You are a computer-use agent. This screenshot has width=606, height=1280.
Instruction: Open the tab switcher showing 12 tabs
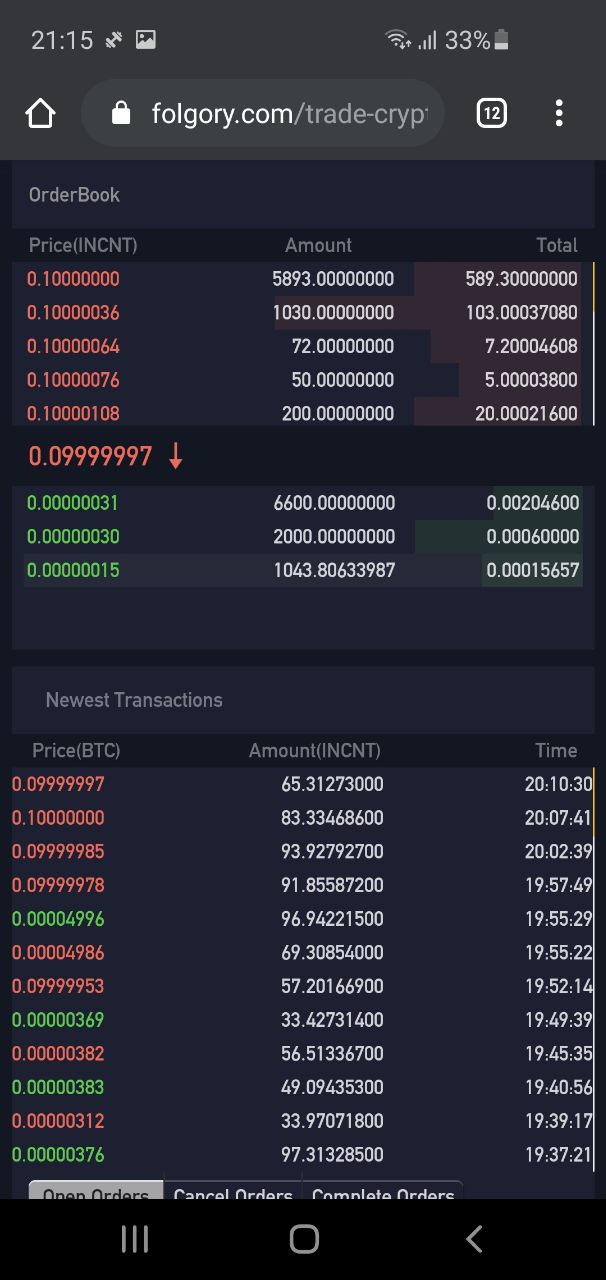(491, 114)
